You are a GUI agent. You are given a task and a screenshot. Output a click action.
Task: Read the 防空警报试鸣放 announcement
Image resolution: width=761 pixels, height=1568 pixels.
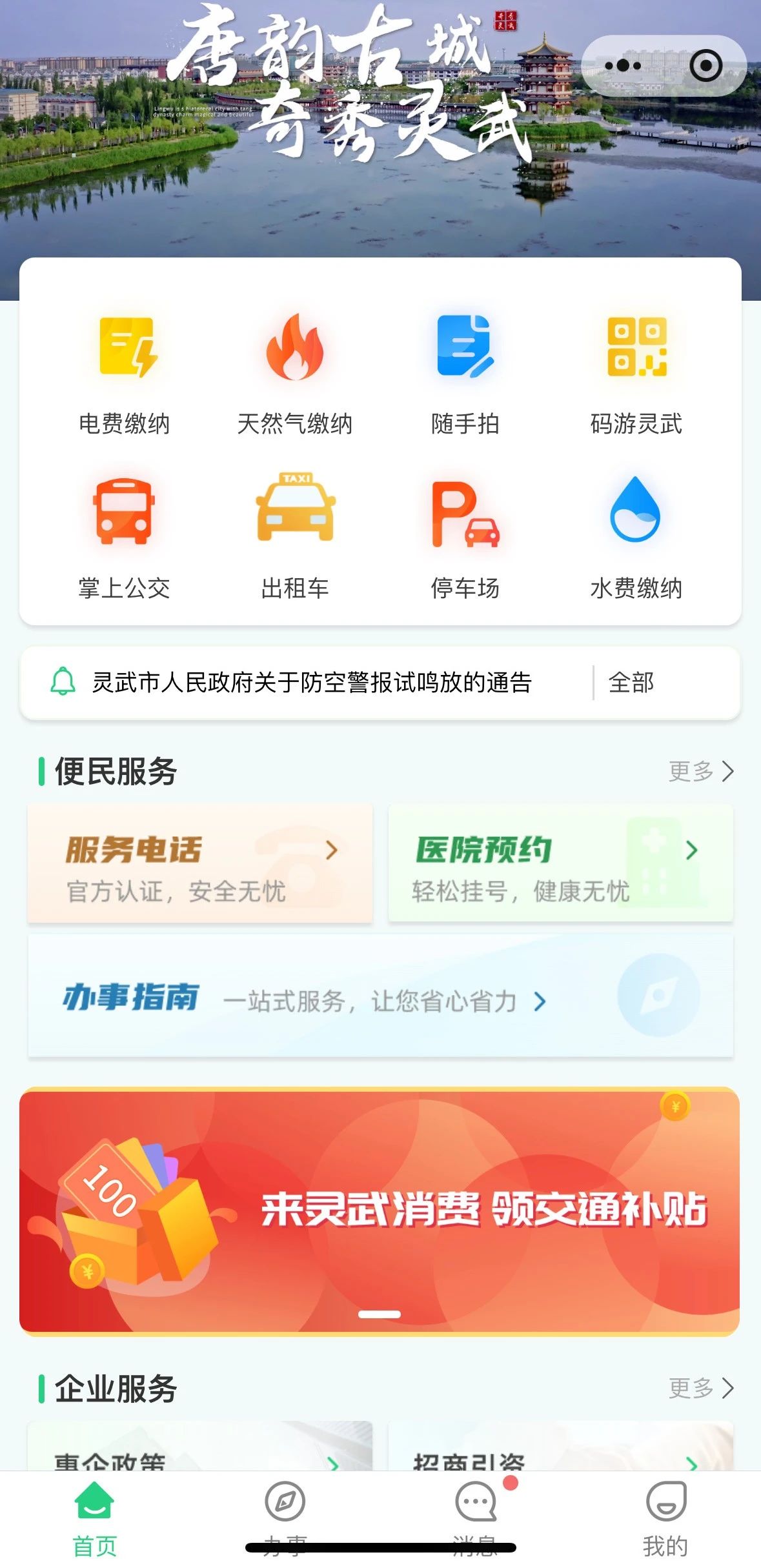(x=311, y=682)
